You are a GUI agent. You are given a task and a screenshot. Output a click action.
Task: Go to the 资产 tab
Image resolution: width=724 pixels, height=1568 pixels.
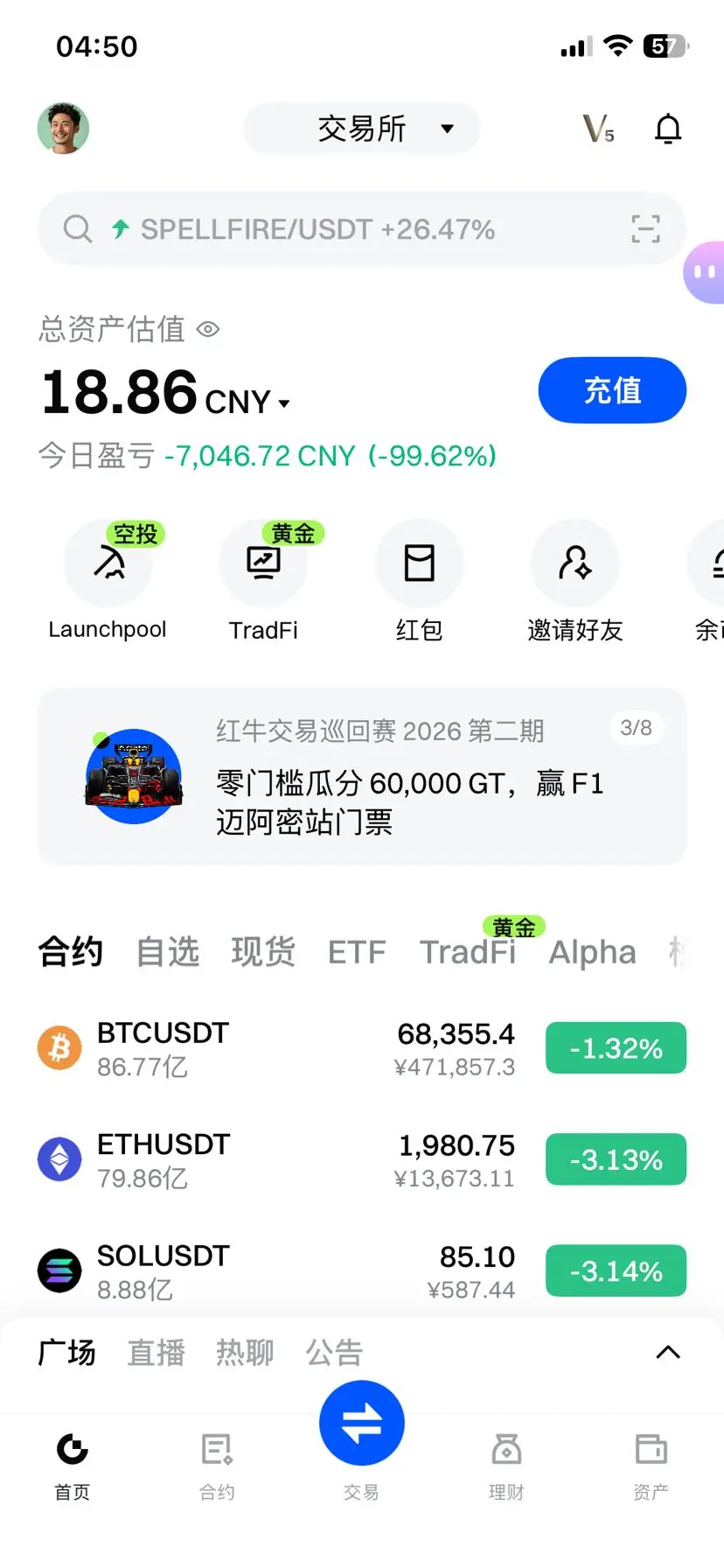coord(651,1461)
